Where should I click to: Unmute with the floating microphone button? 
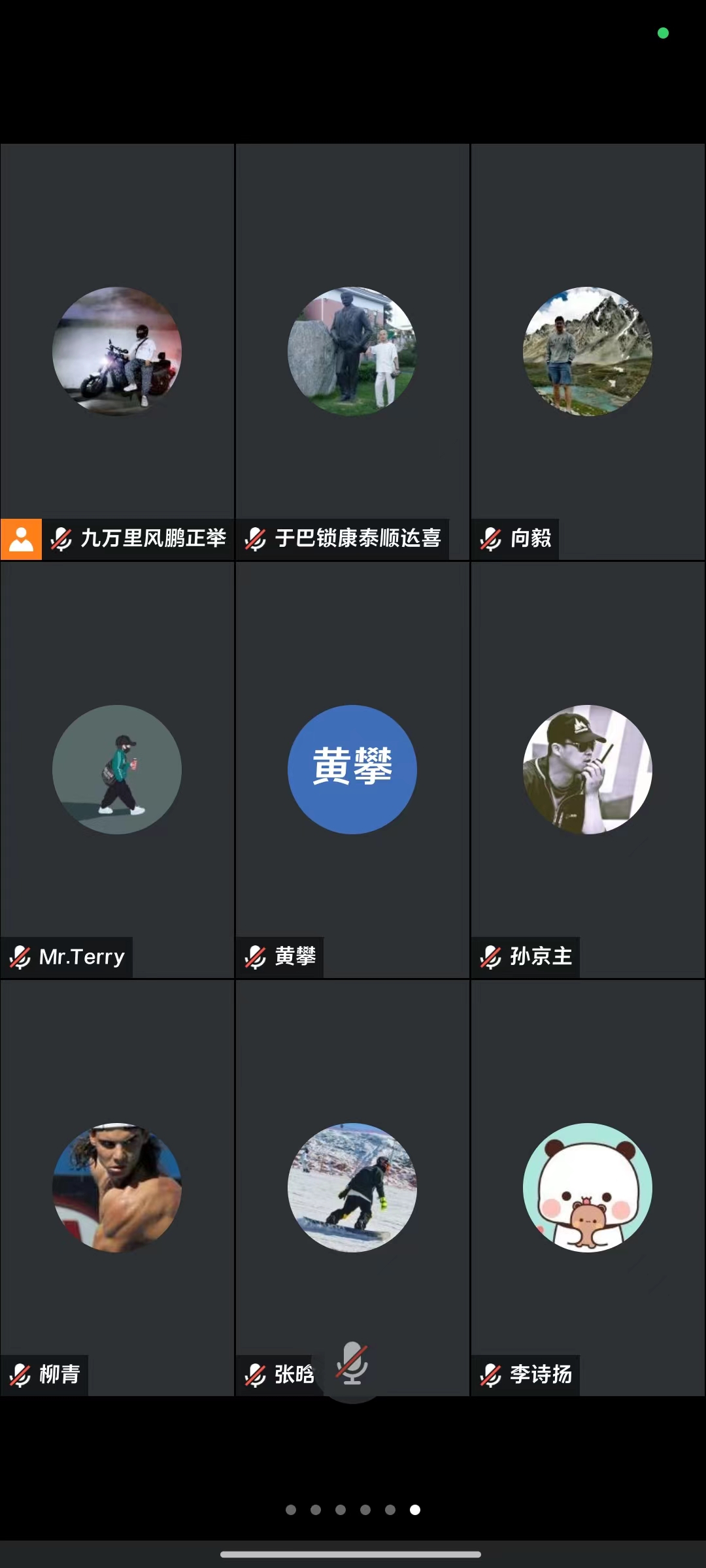[x=352, y=1364]
